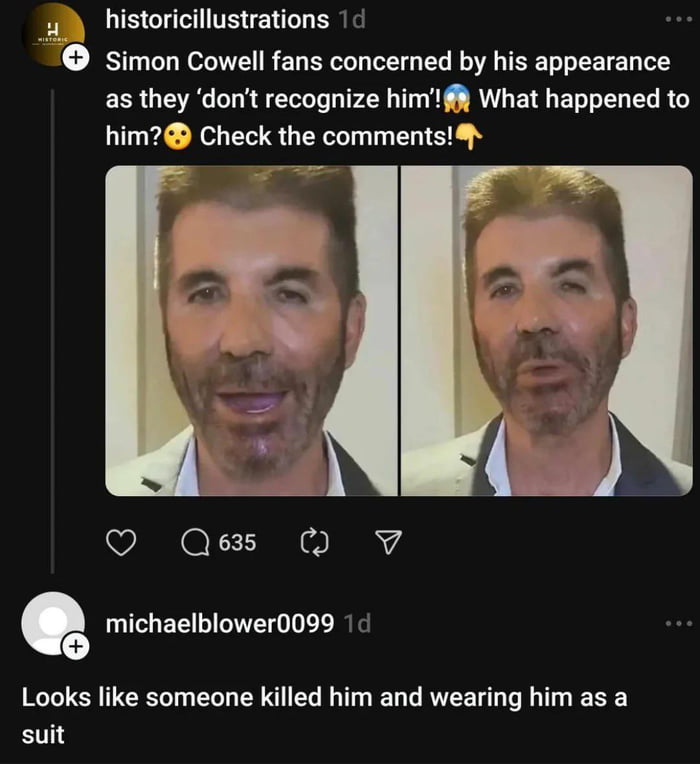This screenshot has height=764, width=700.
Task: Share the post with the send icon
Action: click(x=387, y=542)
